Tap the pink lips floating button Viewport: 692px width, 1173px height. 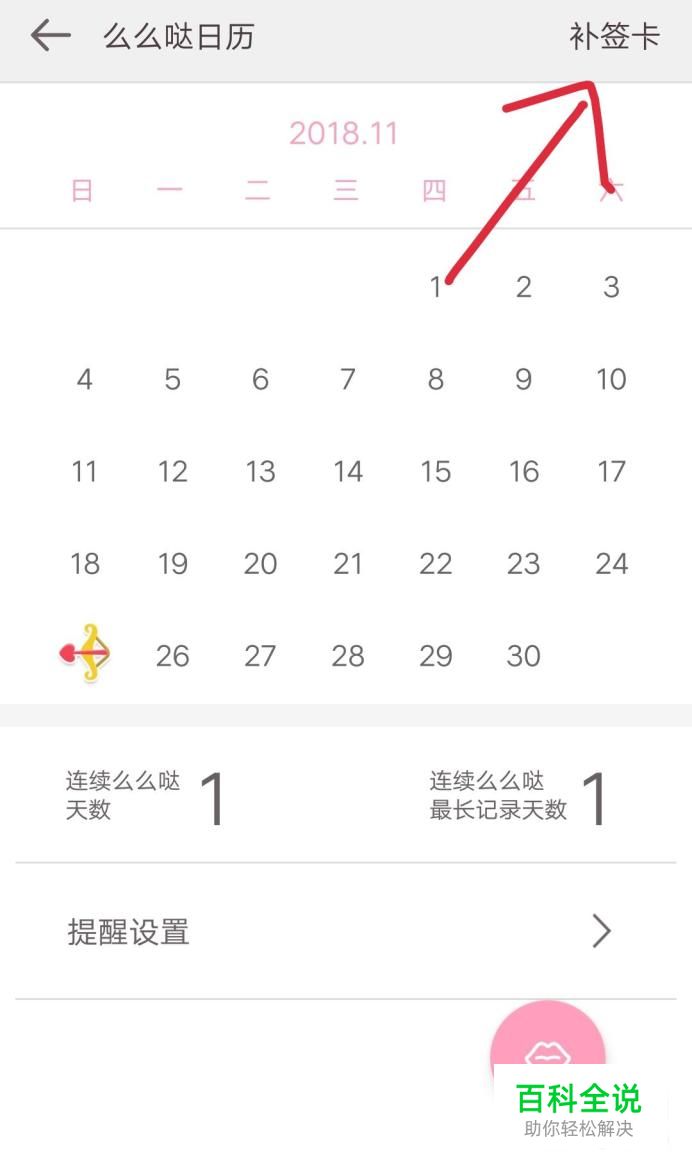[547, 1048]
